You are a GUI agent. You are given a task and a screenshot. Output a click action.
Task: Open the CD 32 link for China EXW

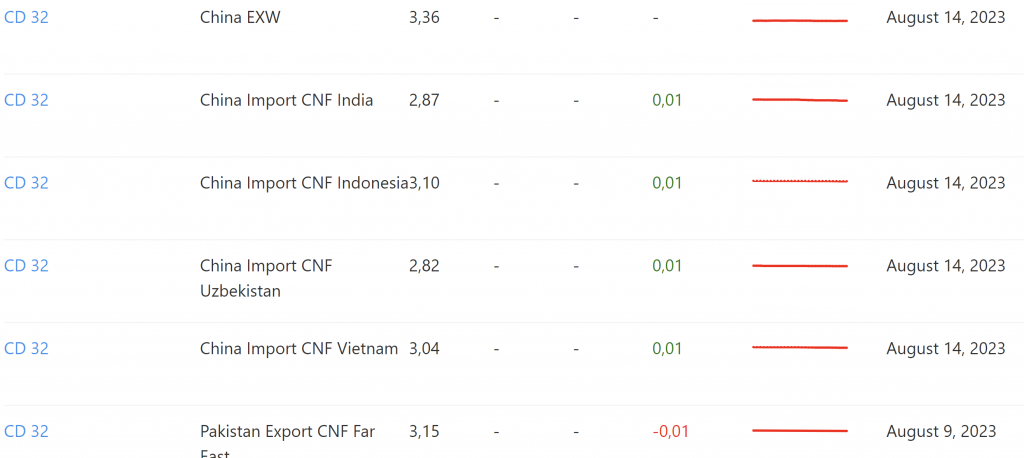[x=27, y=17]
